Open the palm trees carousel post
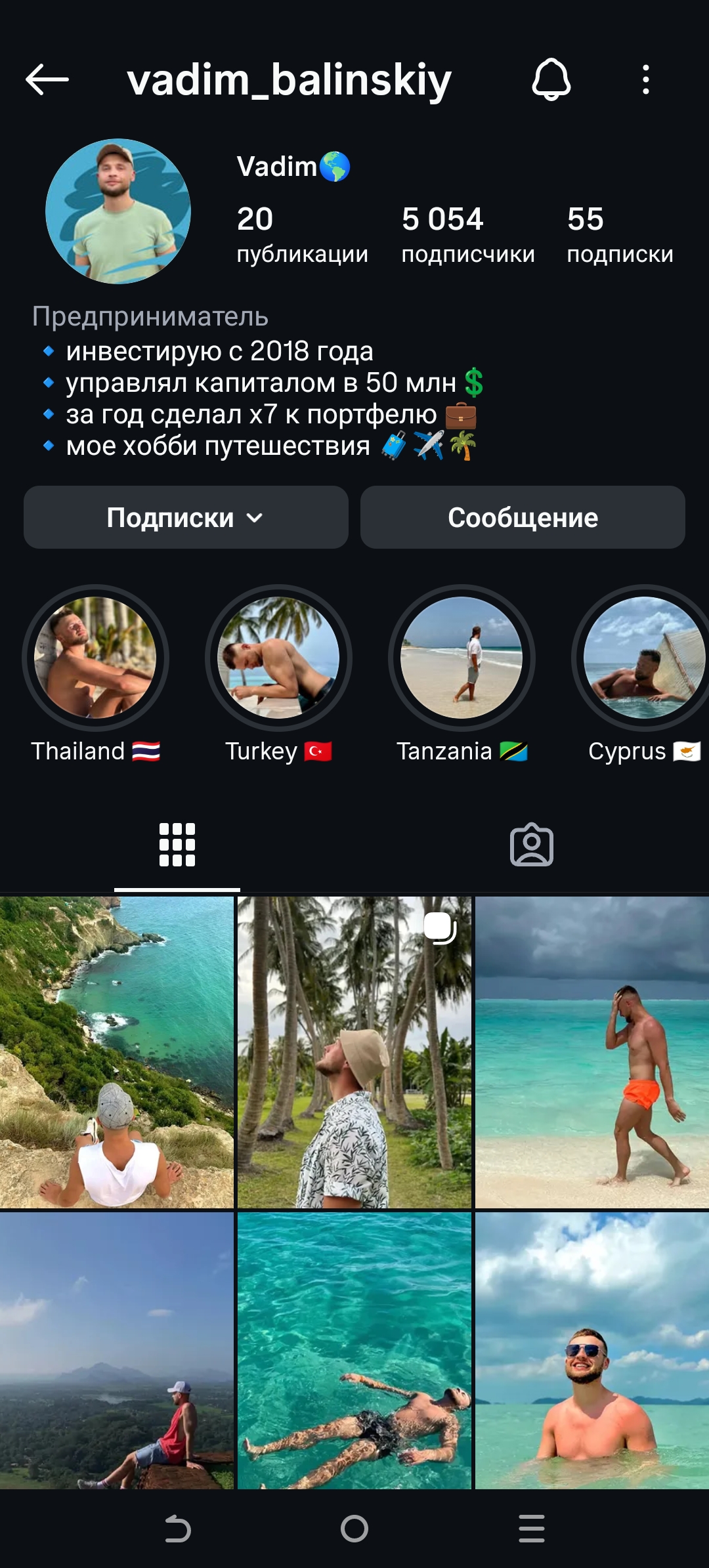This screenshot has width=709, height=1568. click(x=354, y=1052)
